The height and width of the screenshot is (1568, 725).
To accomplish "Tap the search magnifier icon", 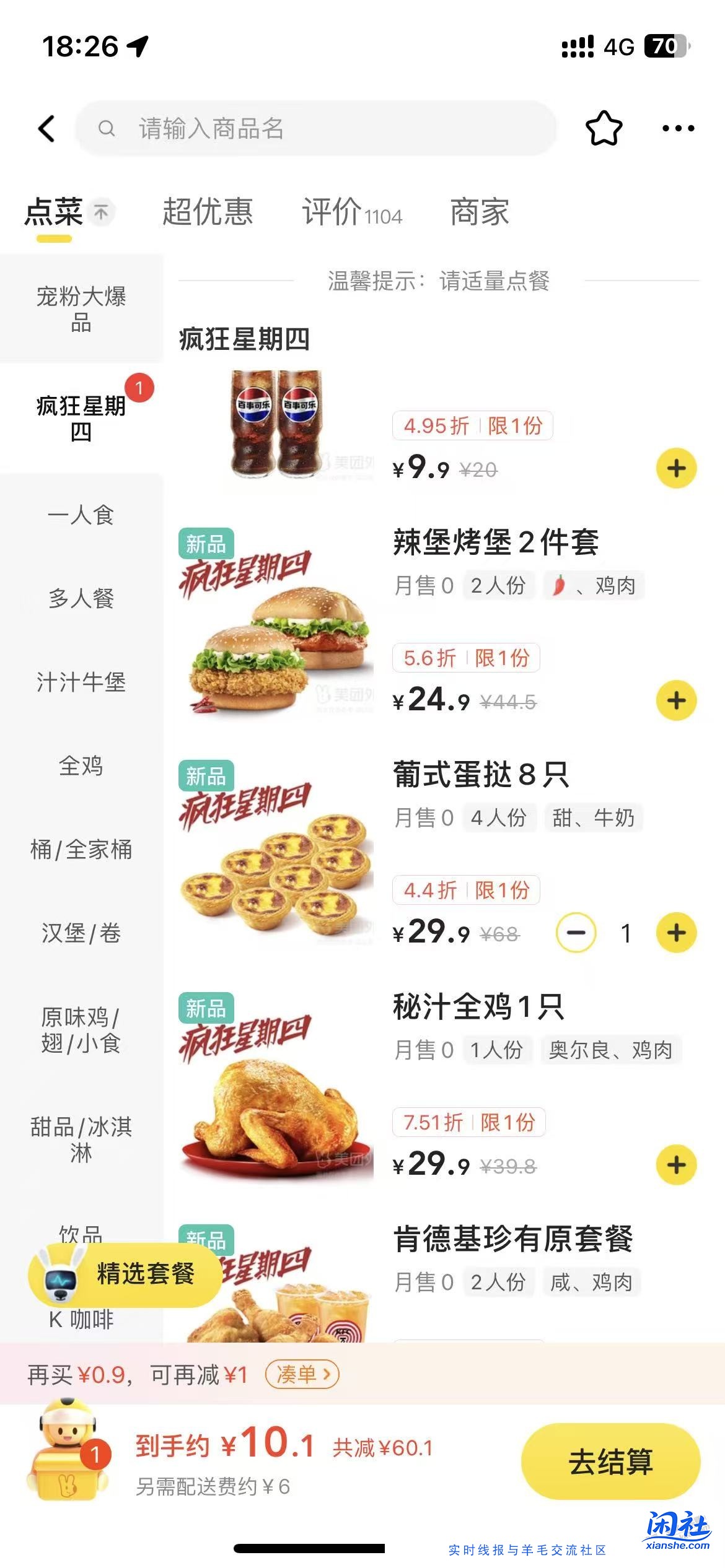I will tap(109, 129).
